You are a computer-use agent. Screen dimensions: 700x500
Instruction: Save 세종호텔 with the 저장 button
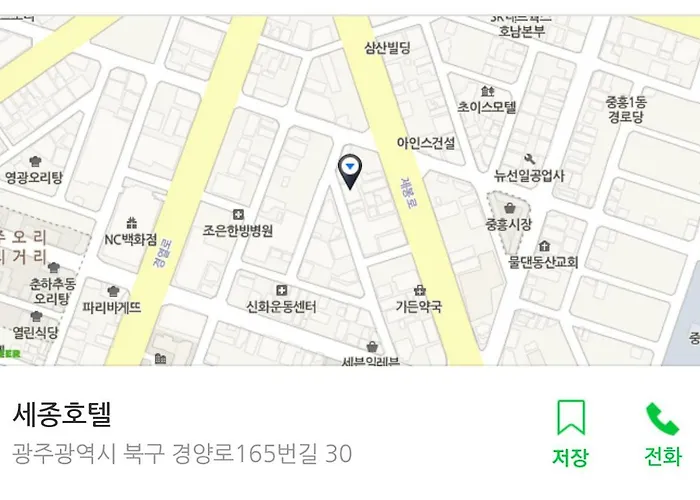pyautogui.click(x=570, y=432)
